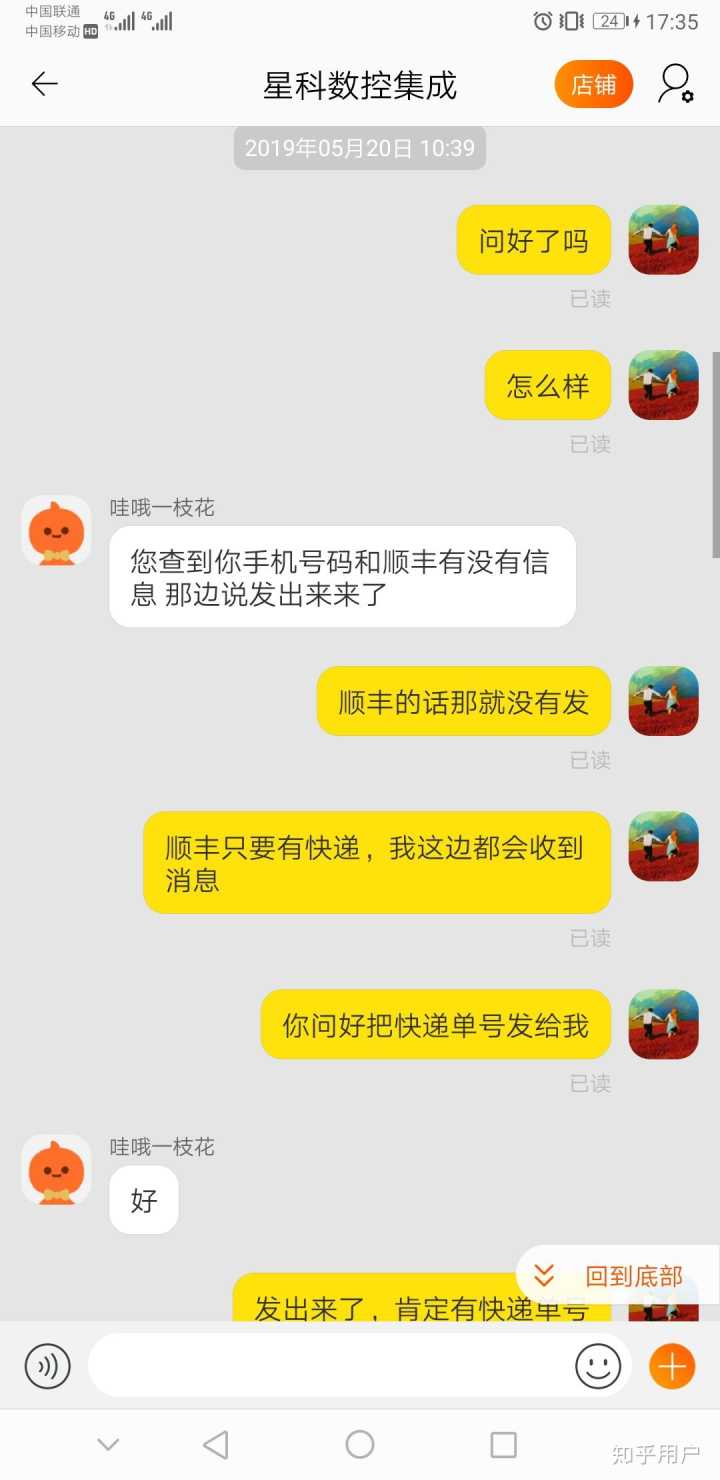Screen dimensions: 720x1480
Task: View my avatar next to 问好了吗
Action: pyautogui.click(x=663, y=240)
